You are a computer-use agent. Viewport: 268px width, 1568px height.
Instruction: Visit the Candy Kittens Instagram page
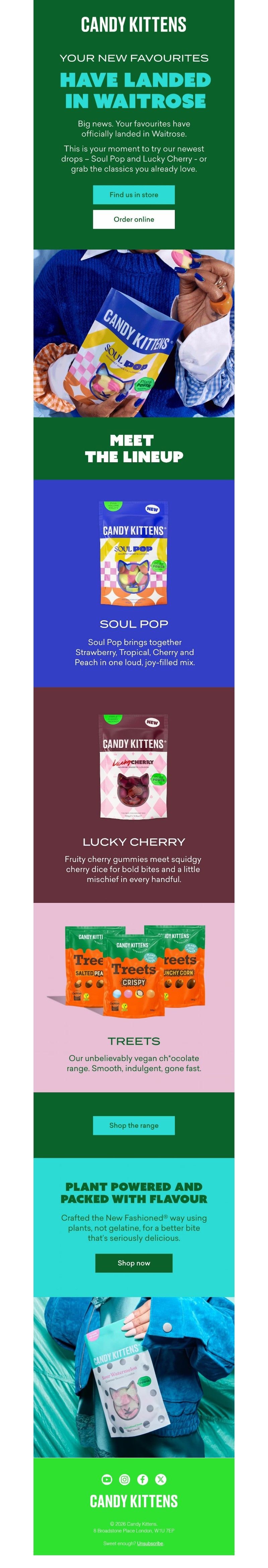coord(125,1479)
